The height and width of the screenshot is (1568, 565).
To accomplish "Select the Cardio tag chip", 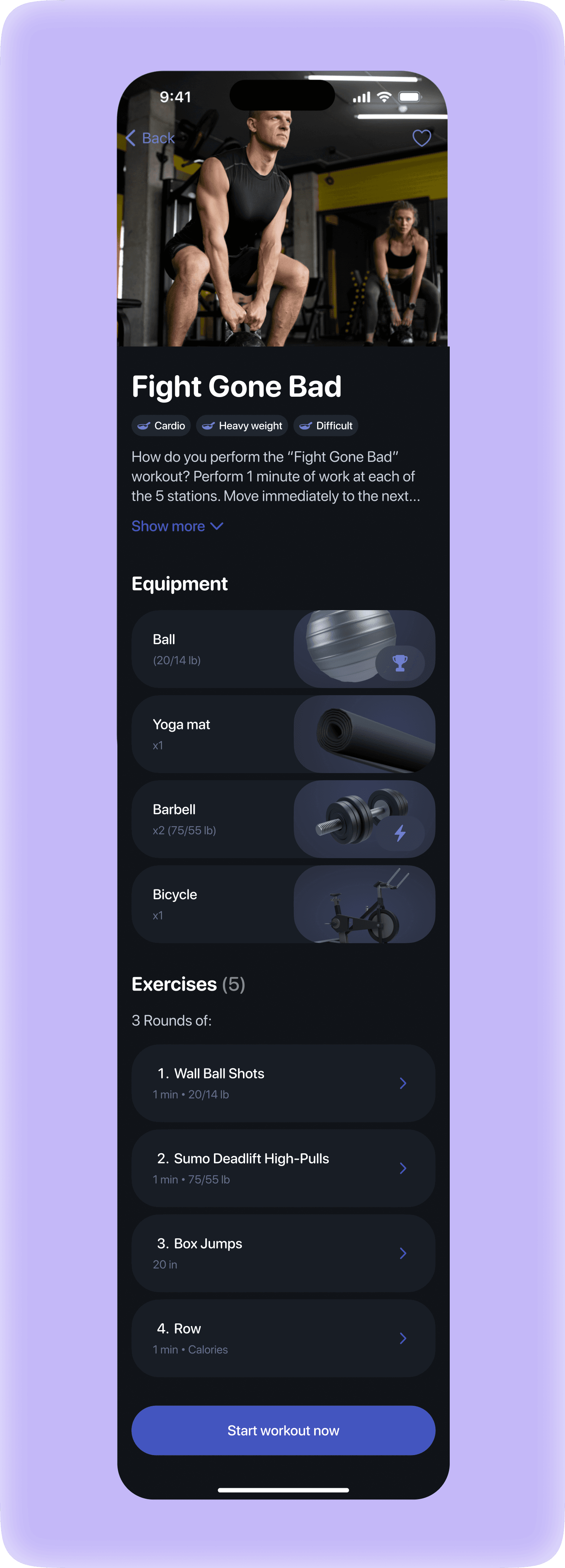I will 161,425.
